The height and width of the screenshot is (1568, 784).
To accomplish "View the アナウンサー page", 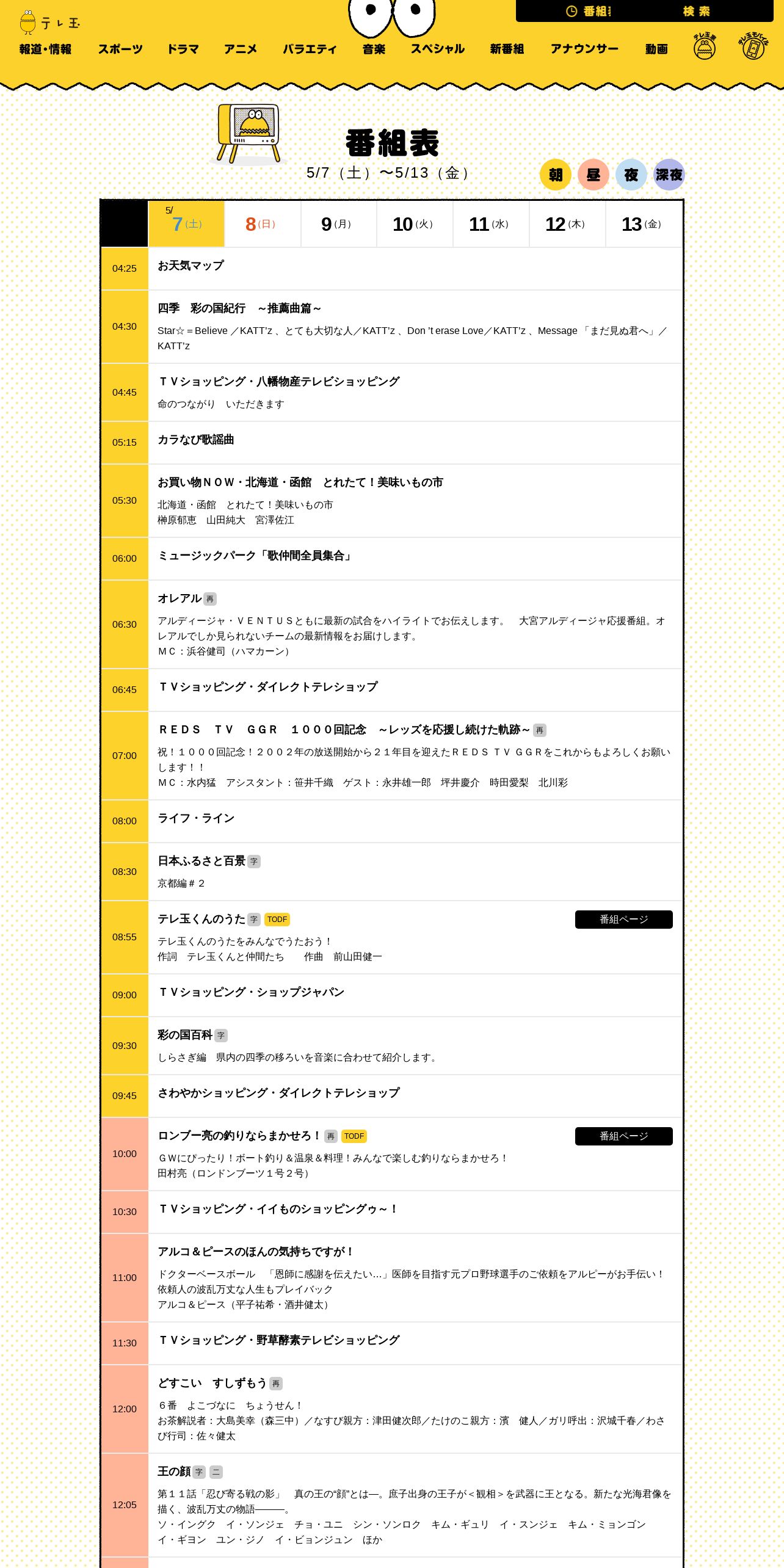I will pyautogui.click(x=584, y=49).
